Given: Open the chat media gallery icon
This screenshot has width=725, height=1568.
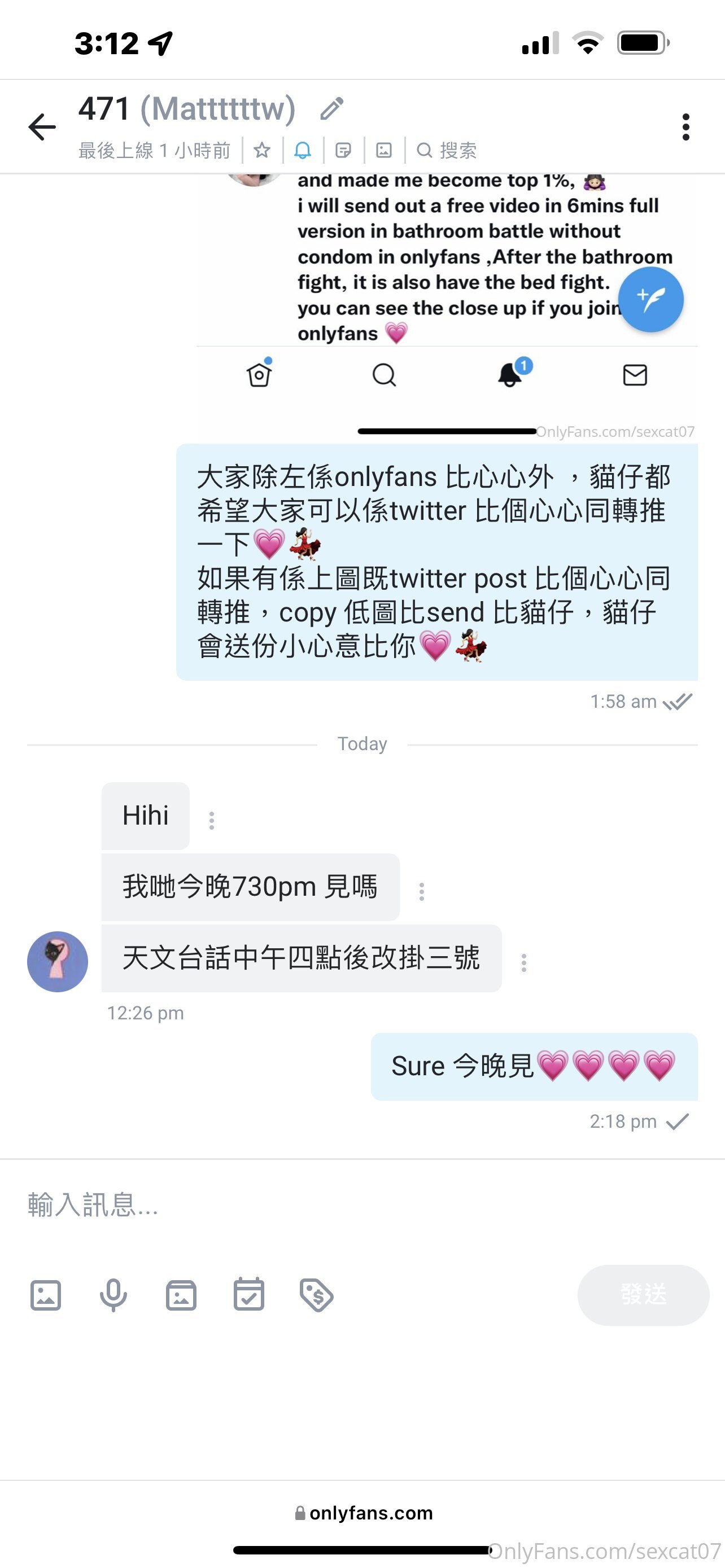Looking at the screenshot, I should click(383, 150).
